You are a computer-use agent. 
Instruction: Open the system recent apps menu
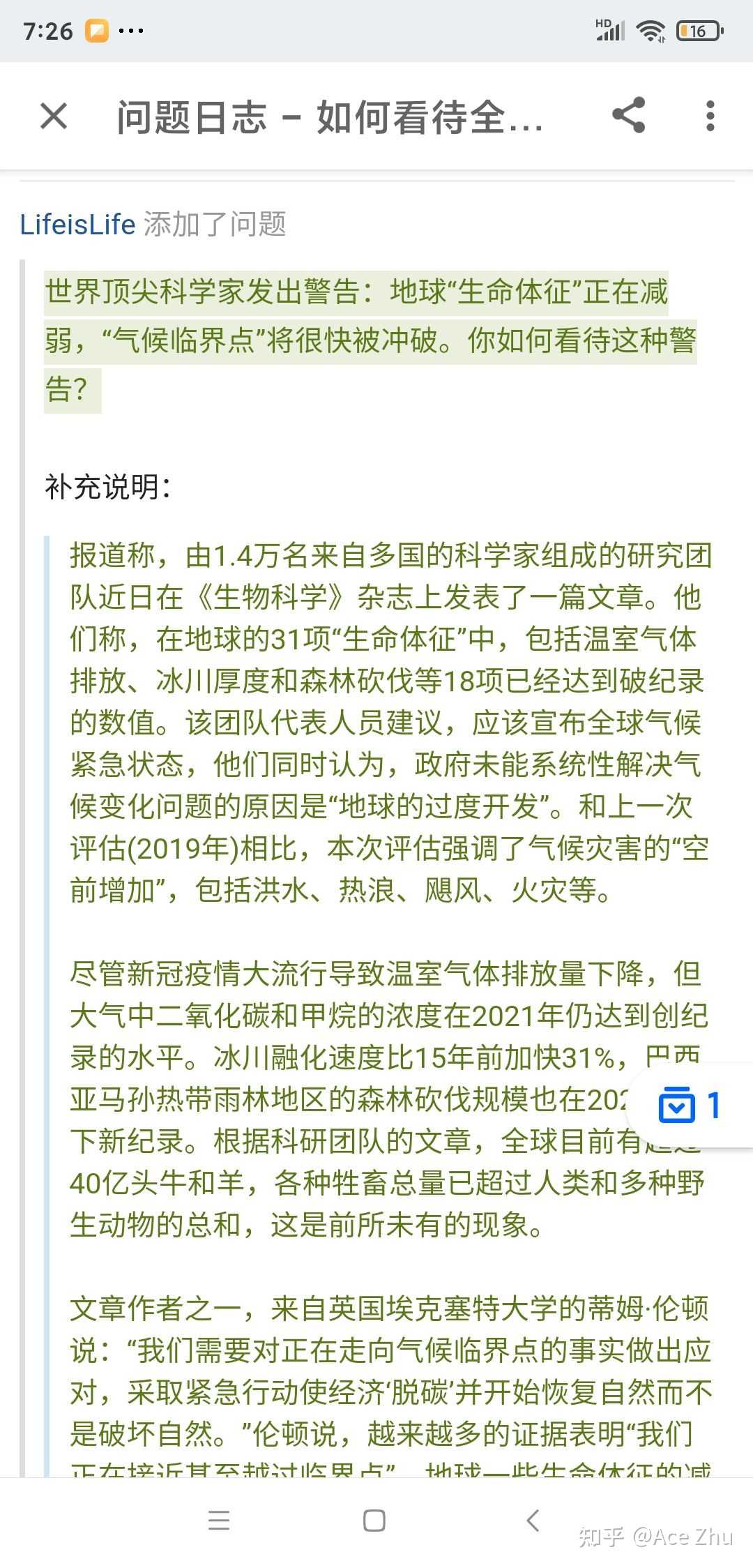click(x=219, y=1520)
